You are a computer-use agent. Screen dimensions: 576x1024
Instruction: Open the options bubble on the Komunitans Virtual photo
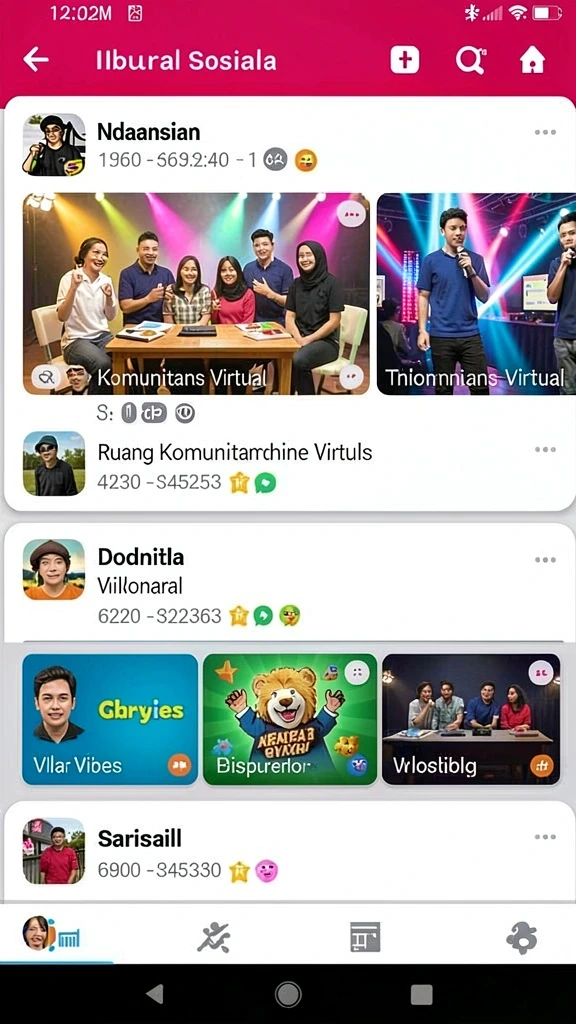pyautogui.click(x=351, y=214)
